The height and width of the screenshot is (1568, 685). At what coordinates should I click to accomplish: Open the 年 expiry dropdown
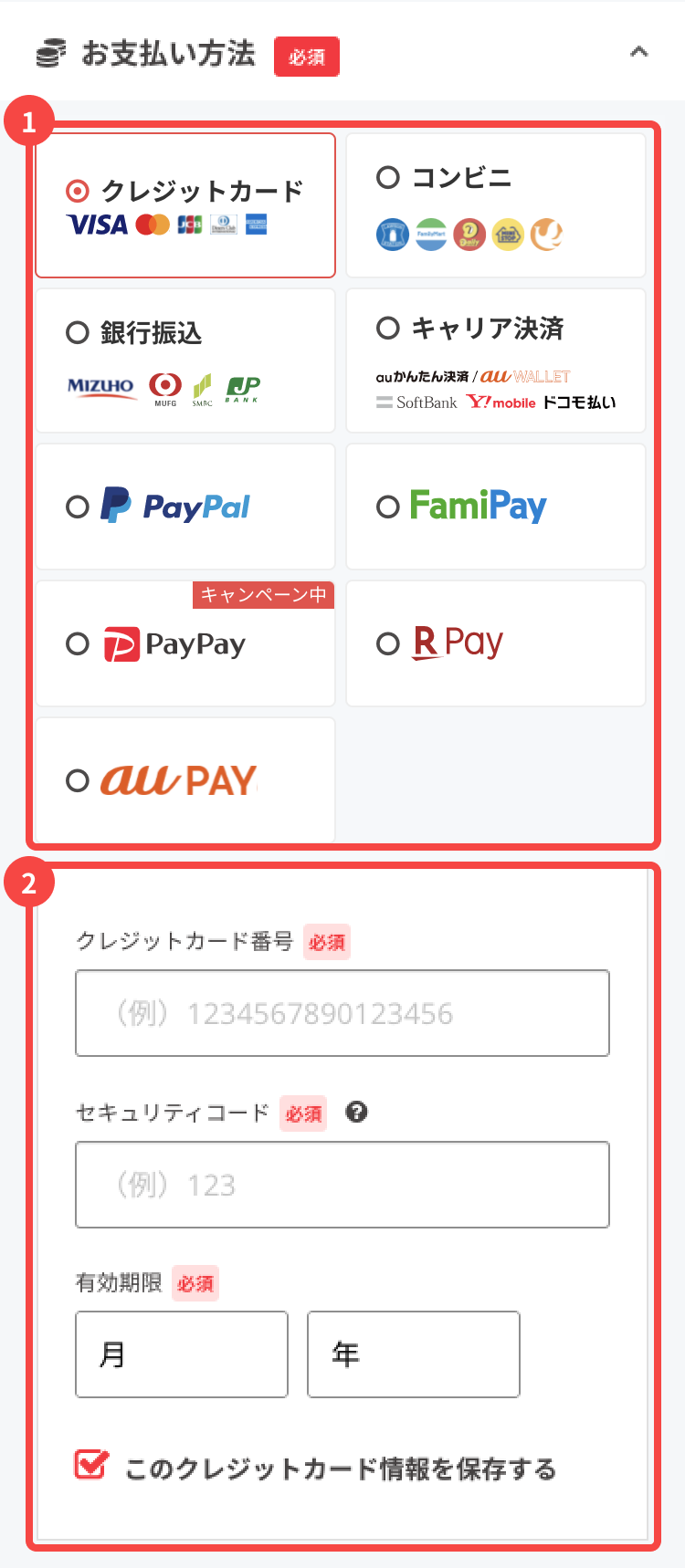[x=413, y=1354]
